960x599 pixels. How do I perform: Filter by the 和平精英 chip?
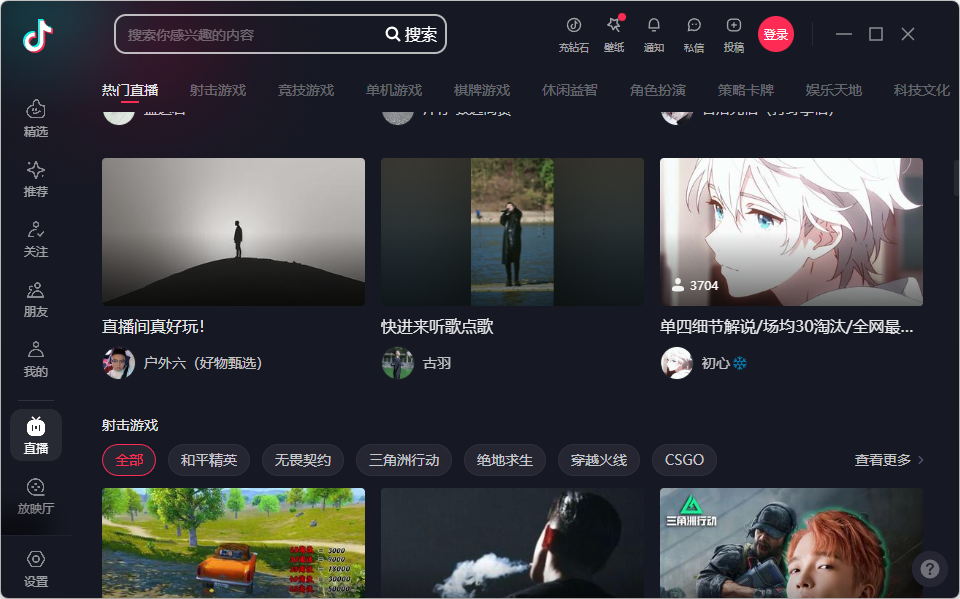pos(209,460)
